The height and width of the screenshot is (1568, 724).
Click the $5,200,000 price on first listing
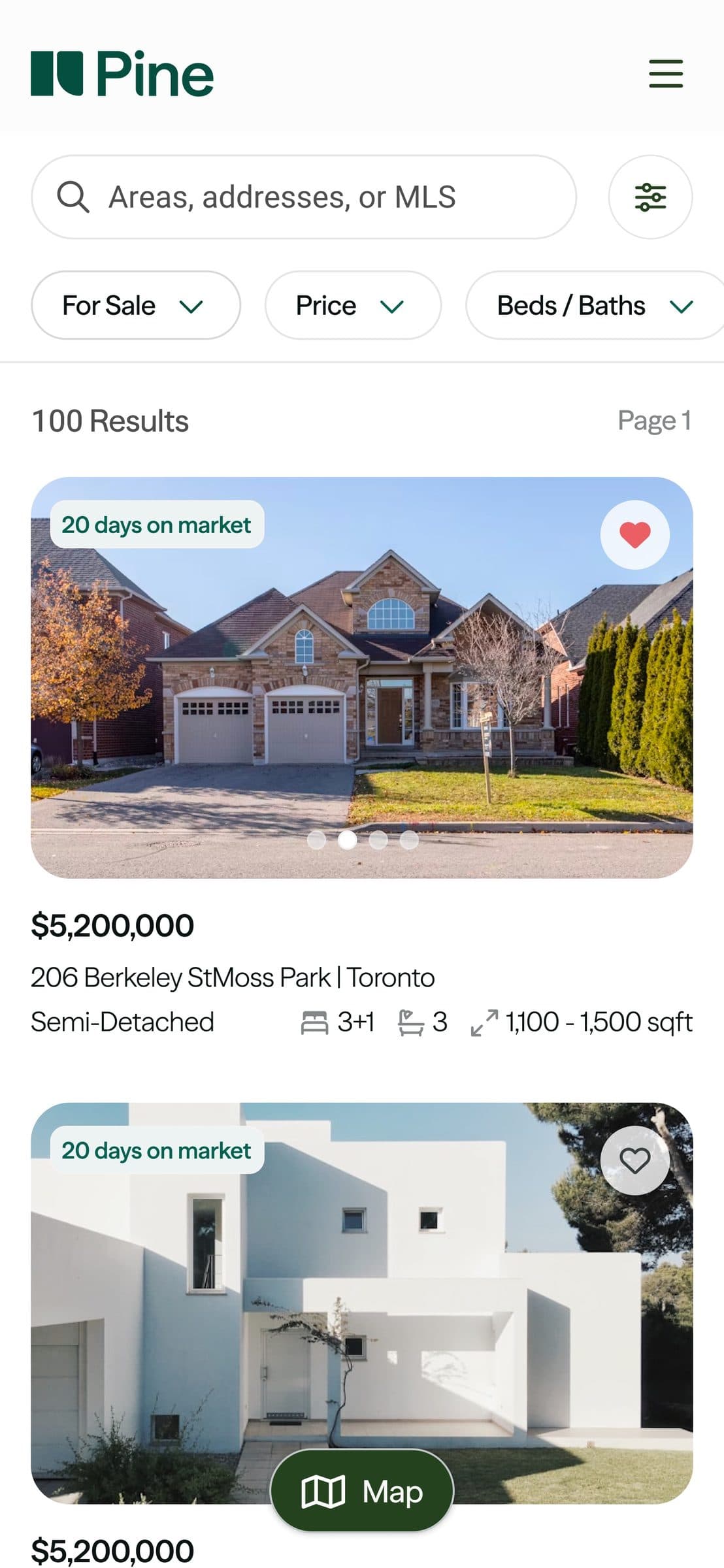(112, 924)
